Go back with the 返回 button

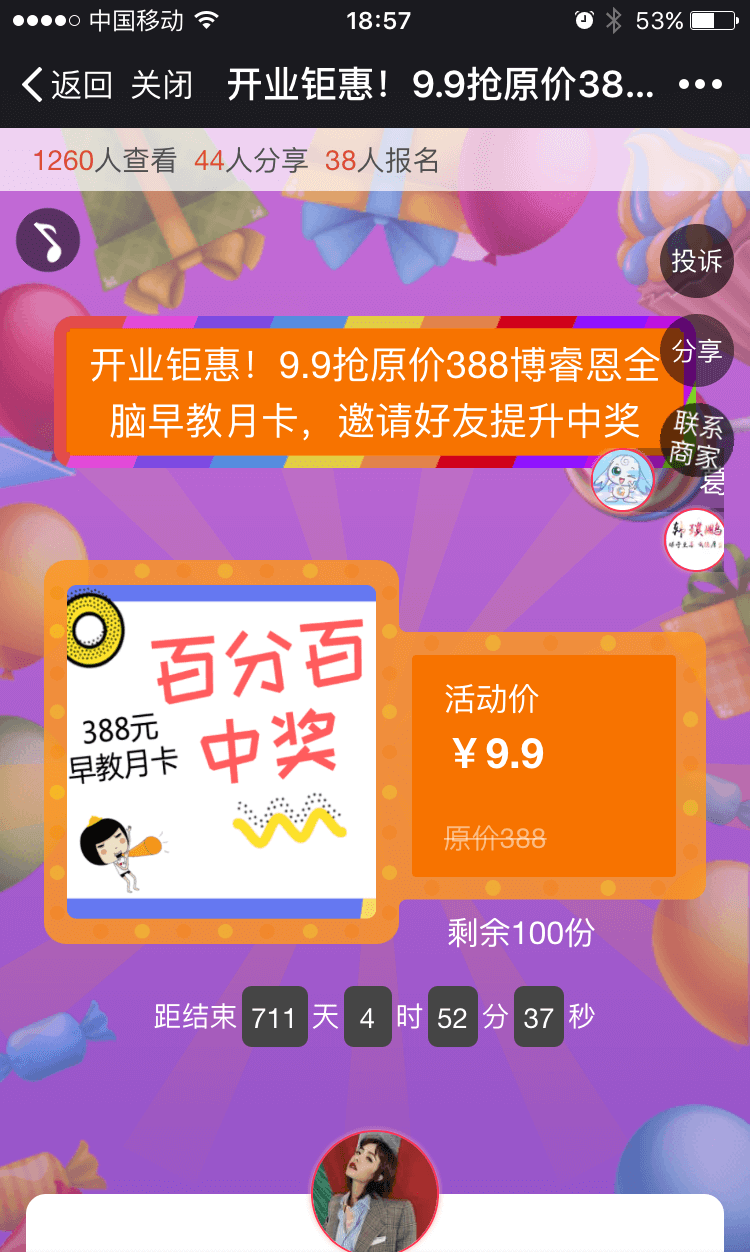[x=66, y=85]
